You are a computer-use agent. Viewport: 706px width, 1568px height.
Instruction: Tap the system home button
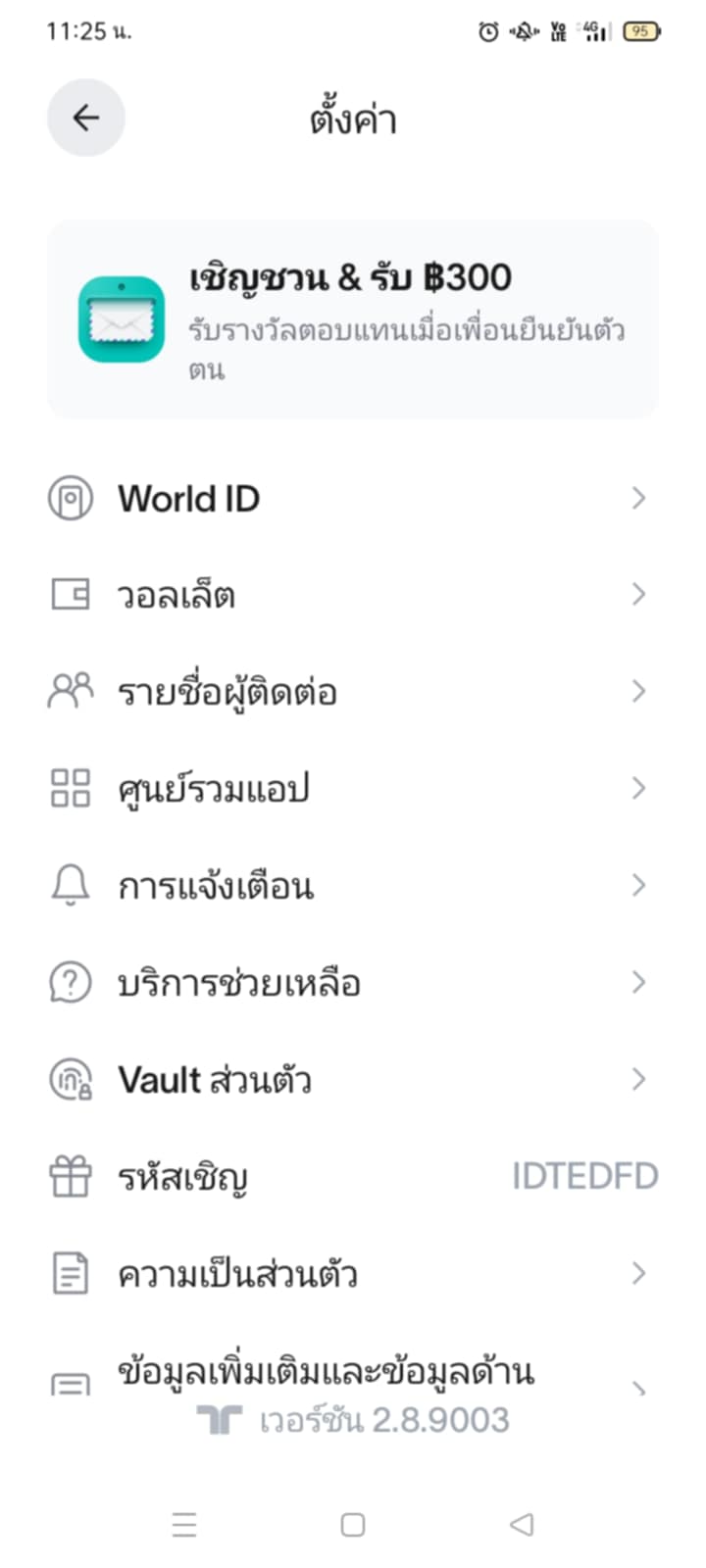[353, 1524]
